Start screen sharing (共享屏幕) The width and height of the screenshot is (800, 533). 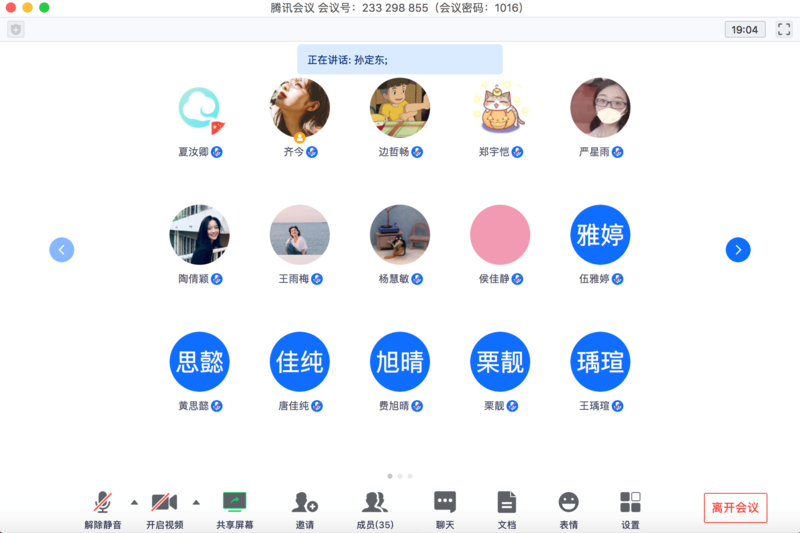click(234, 508)
